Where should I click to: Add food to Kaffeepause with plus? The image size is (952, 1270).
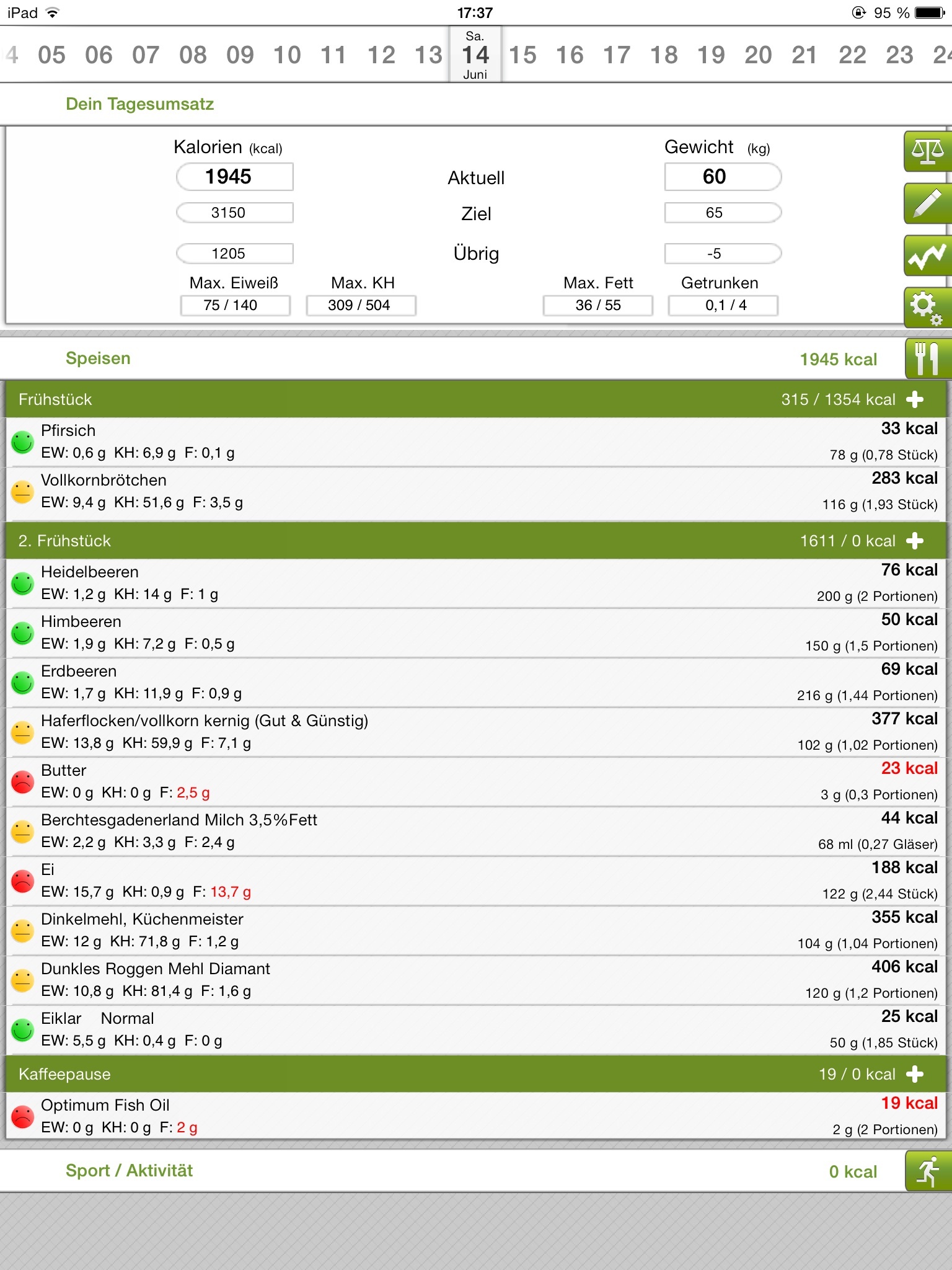pyautogui.click(x=915, y=1074)
